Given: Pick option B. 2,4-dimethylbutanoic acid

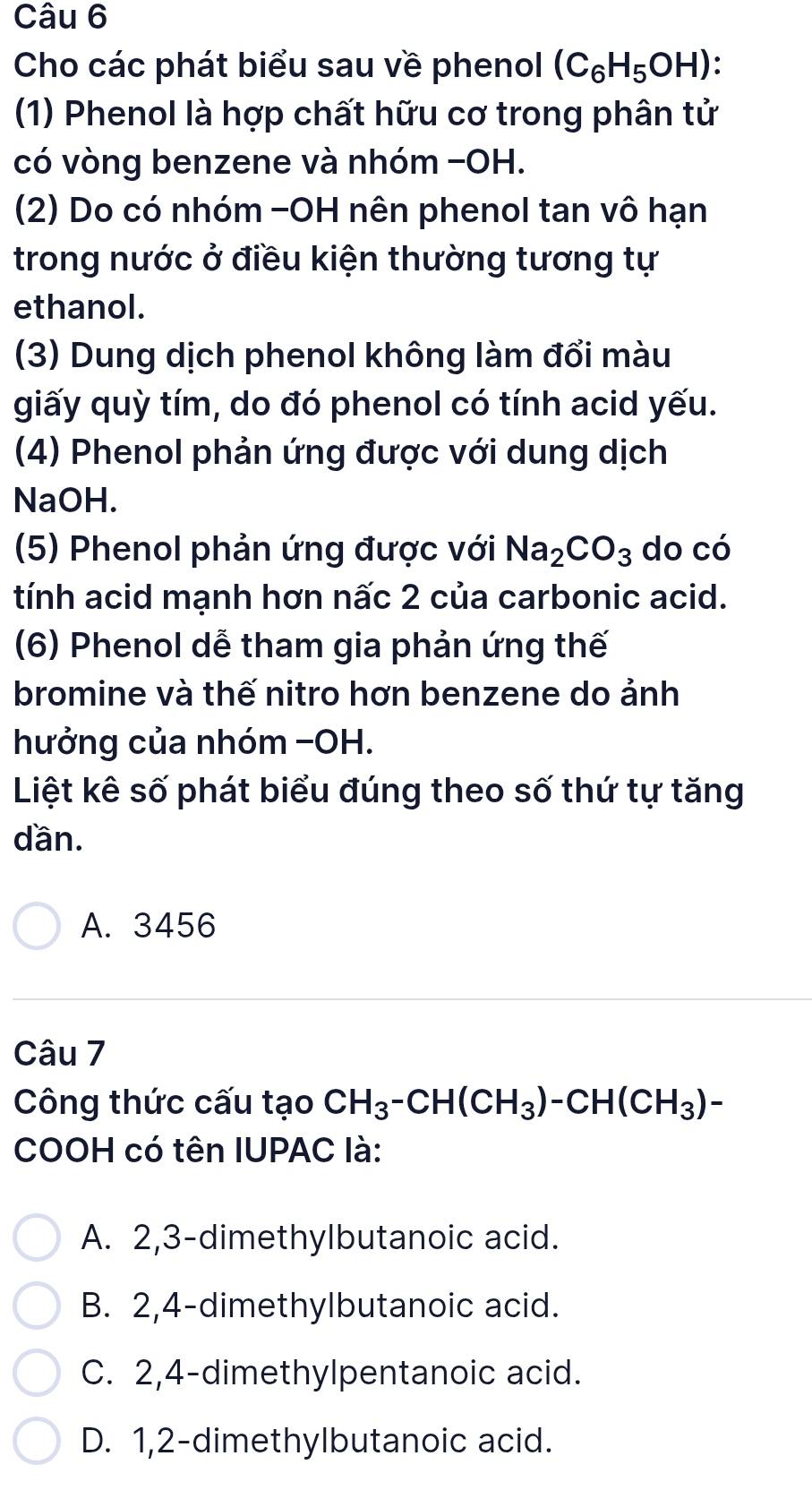Looking at the screenshot, I should tap(38, 1306).
